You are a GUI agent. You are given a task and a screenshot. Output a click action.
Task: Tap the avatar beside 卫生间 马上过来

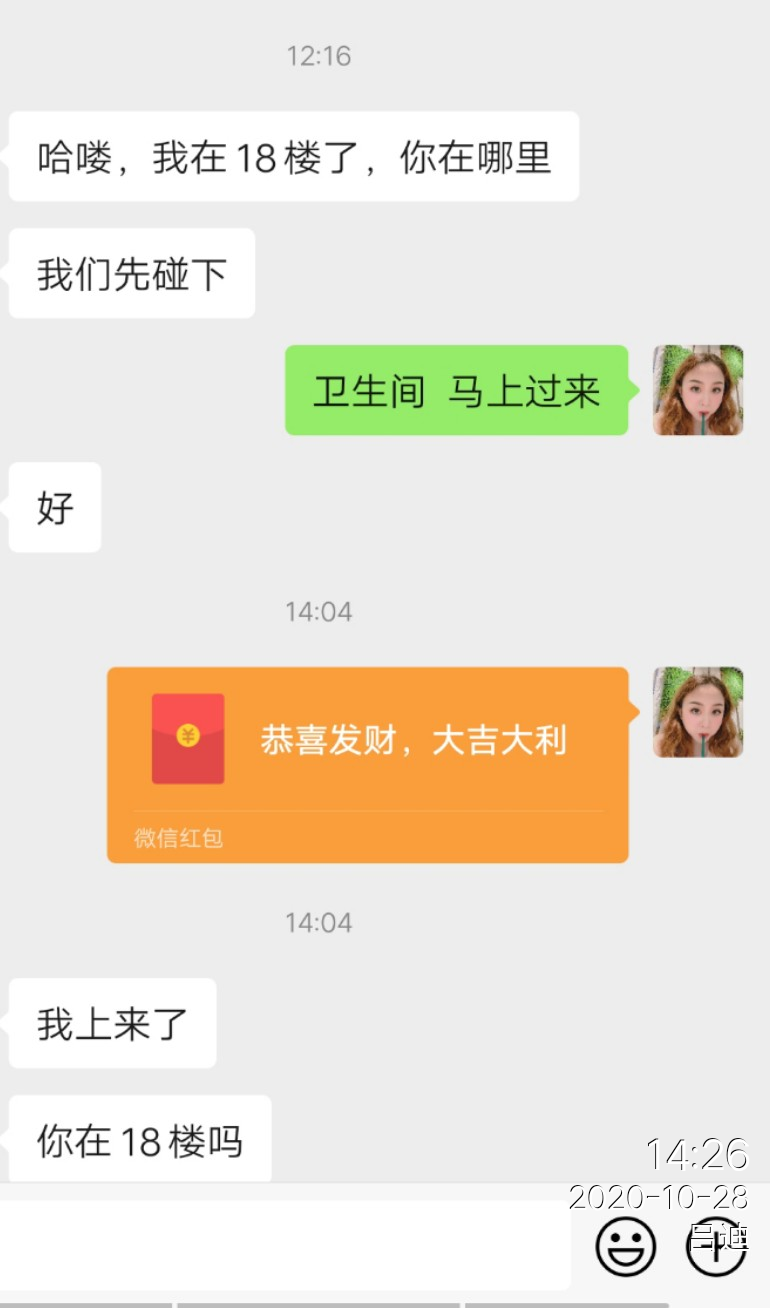pyautogui.click(x=697, y=390)
